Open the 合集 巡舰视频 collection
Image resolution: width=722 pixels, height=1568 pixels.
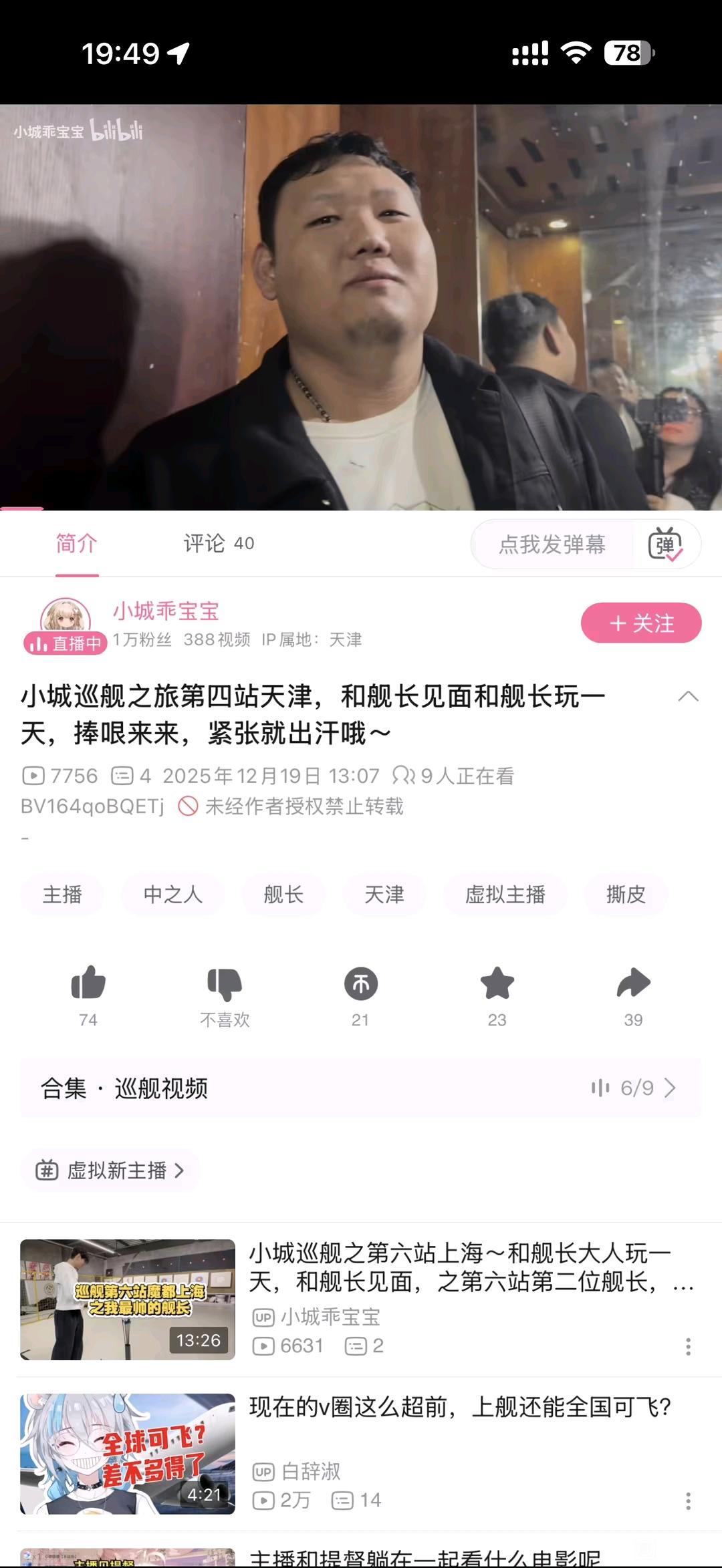(360, 1088)
